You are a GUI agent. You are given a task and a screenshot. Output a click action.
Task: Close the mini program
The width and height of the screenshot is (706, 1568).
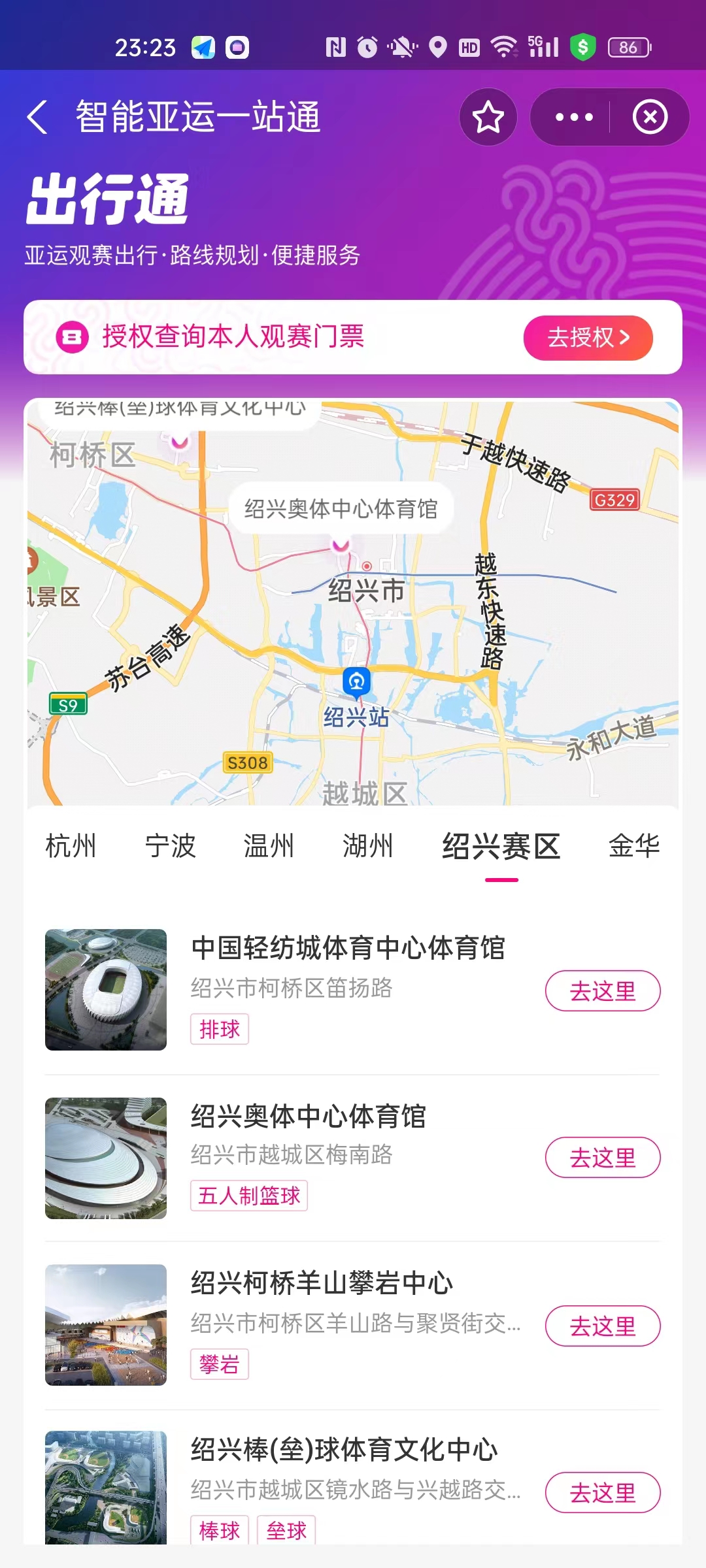(x=650, y=118)
